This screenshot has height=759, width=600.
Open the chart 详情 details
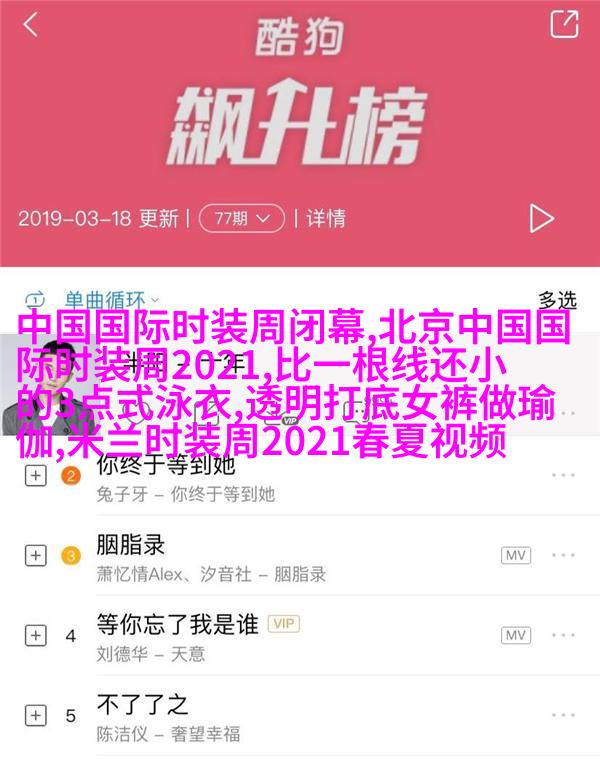325,217
